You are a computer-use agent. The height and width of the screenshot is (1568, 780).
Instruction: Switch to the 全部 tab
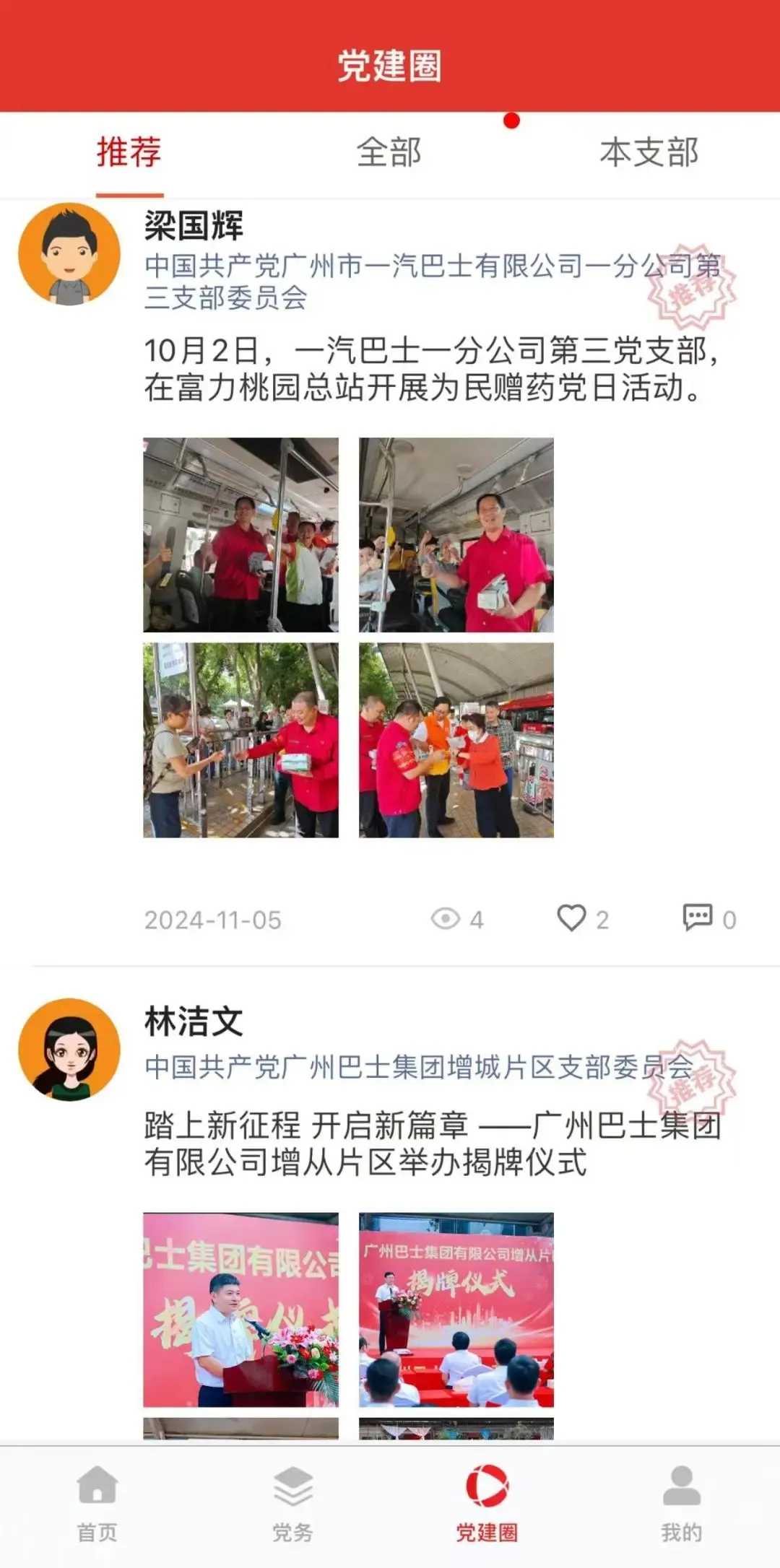tap(389, 153)
